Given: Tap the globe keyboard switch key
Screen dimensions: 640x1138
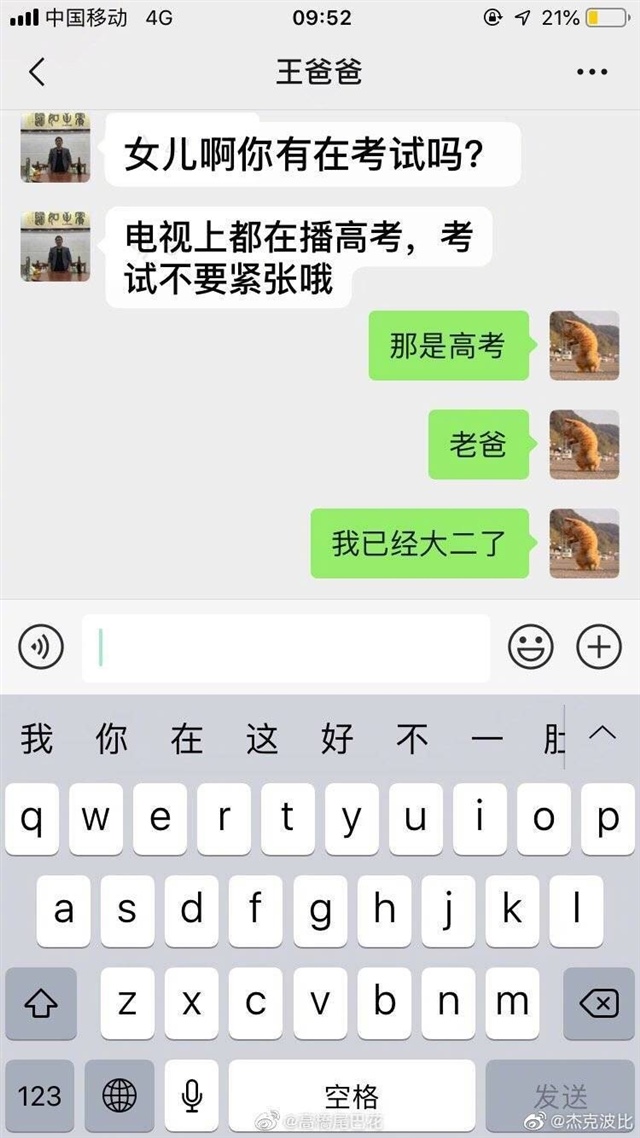Looking at the screenshot, I should [x=120, y=1095].
